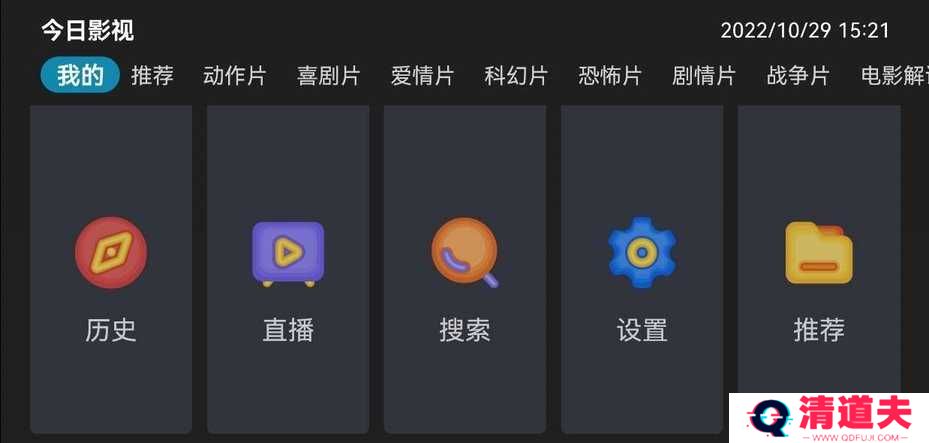This screenshot has height=443, width=929.
Task: Open the 直播 live card
Action: point(288,270)
